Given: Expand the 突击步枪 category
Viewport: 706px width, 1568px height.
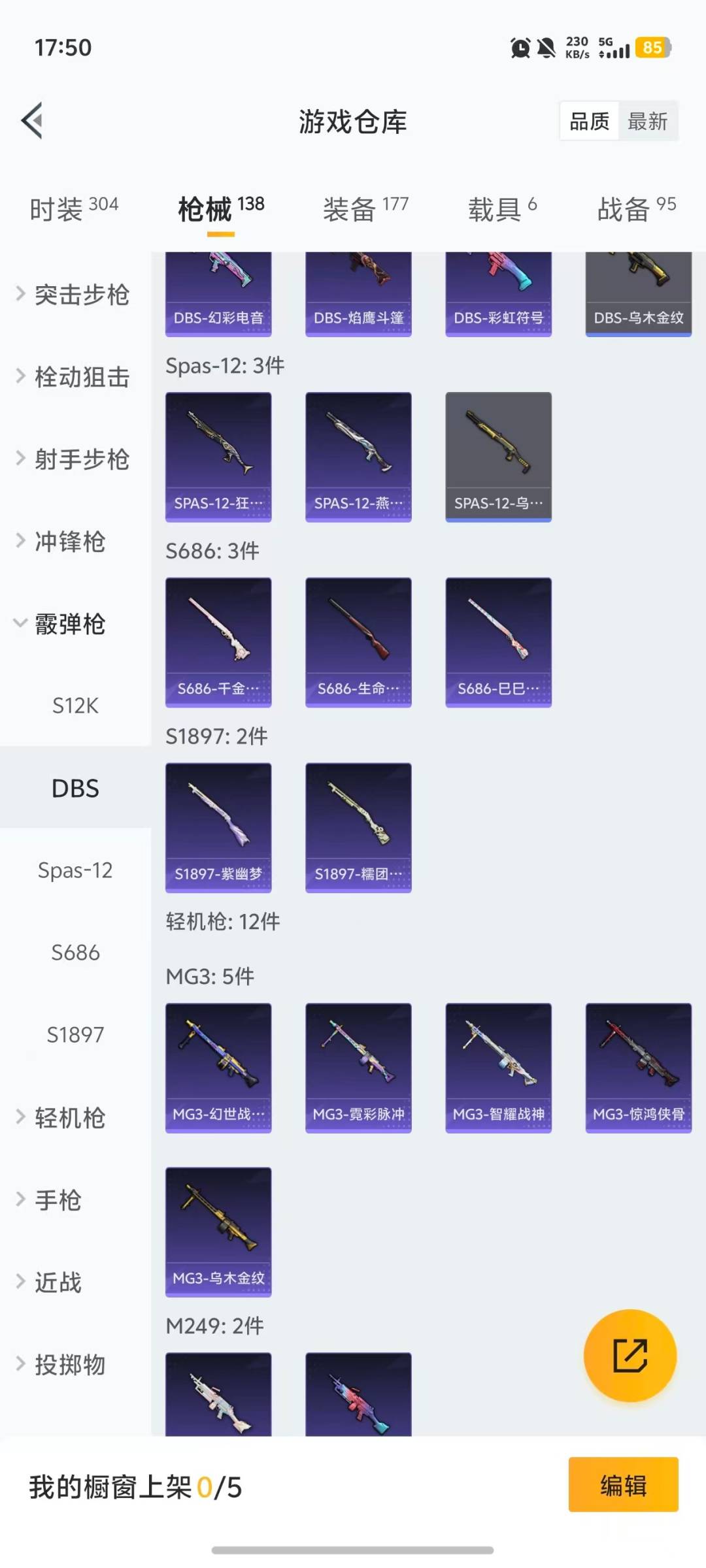Looking at the screenshot, I should [74, 295].
